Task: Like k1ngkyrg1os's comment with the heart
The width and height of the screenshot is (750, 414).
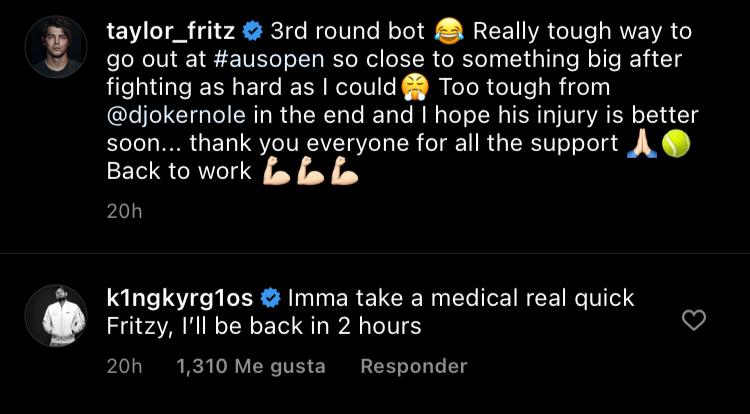Action: (x=693, y=320)
